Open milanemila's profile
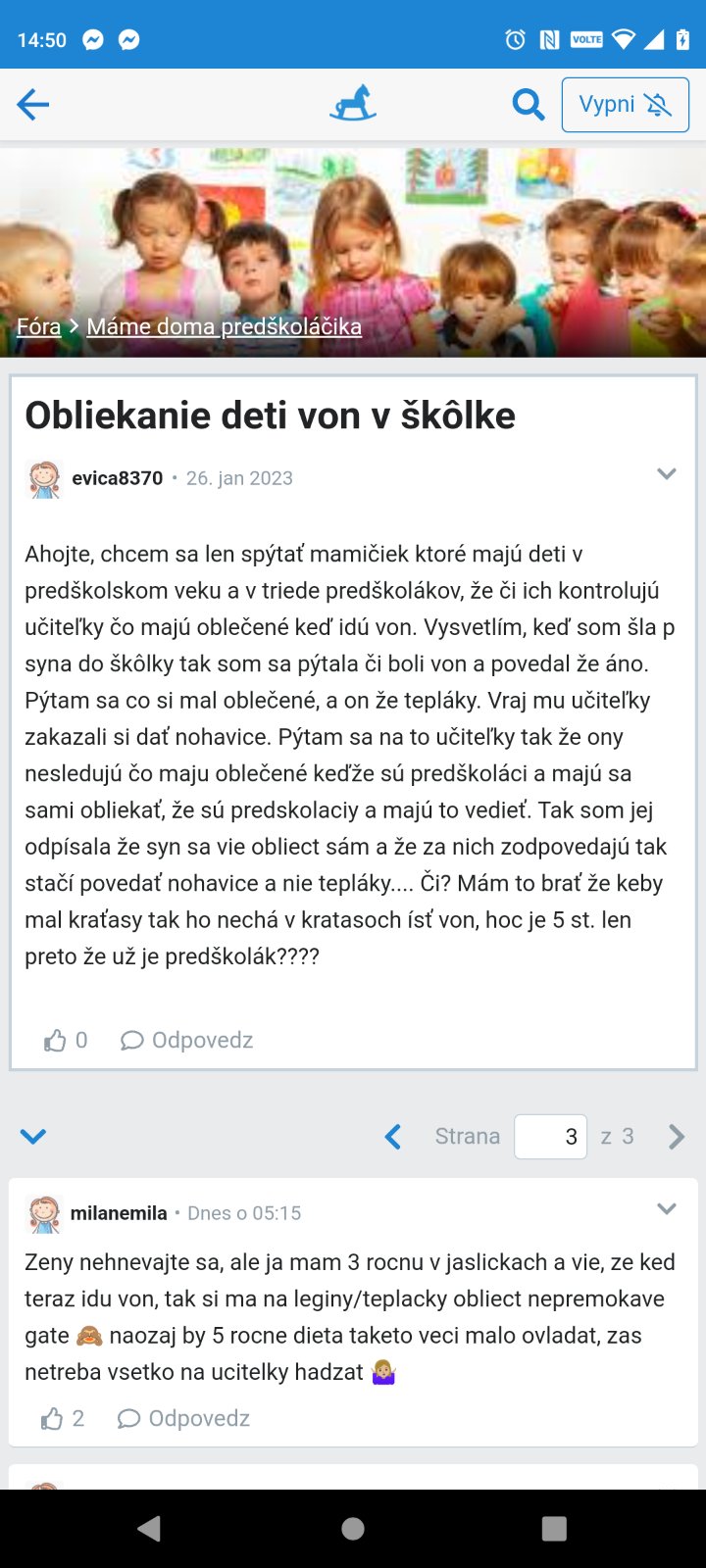Viewport: 706px width, 1568px height. click(x=118, y=1213)
